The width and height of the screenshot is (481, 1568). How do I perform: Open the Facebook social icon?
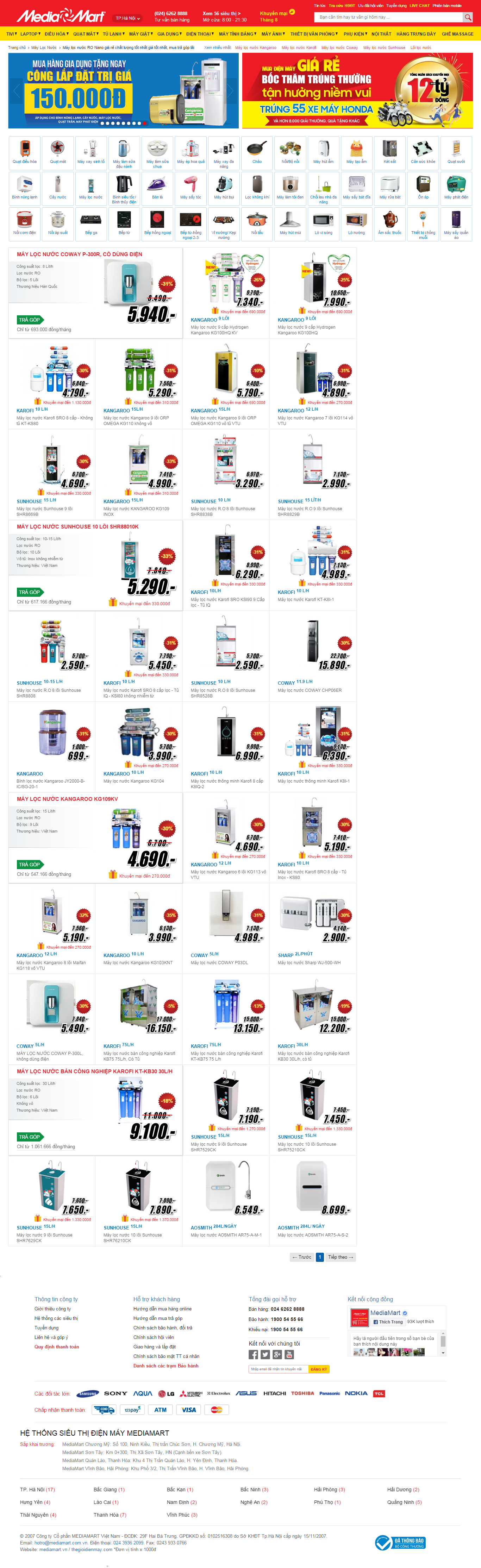point(253,1354)
